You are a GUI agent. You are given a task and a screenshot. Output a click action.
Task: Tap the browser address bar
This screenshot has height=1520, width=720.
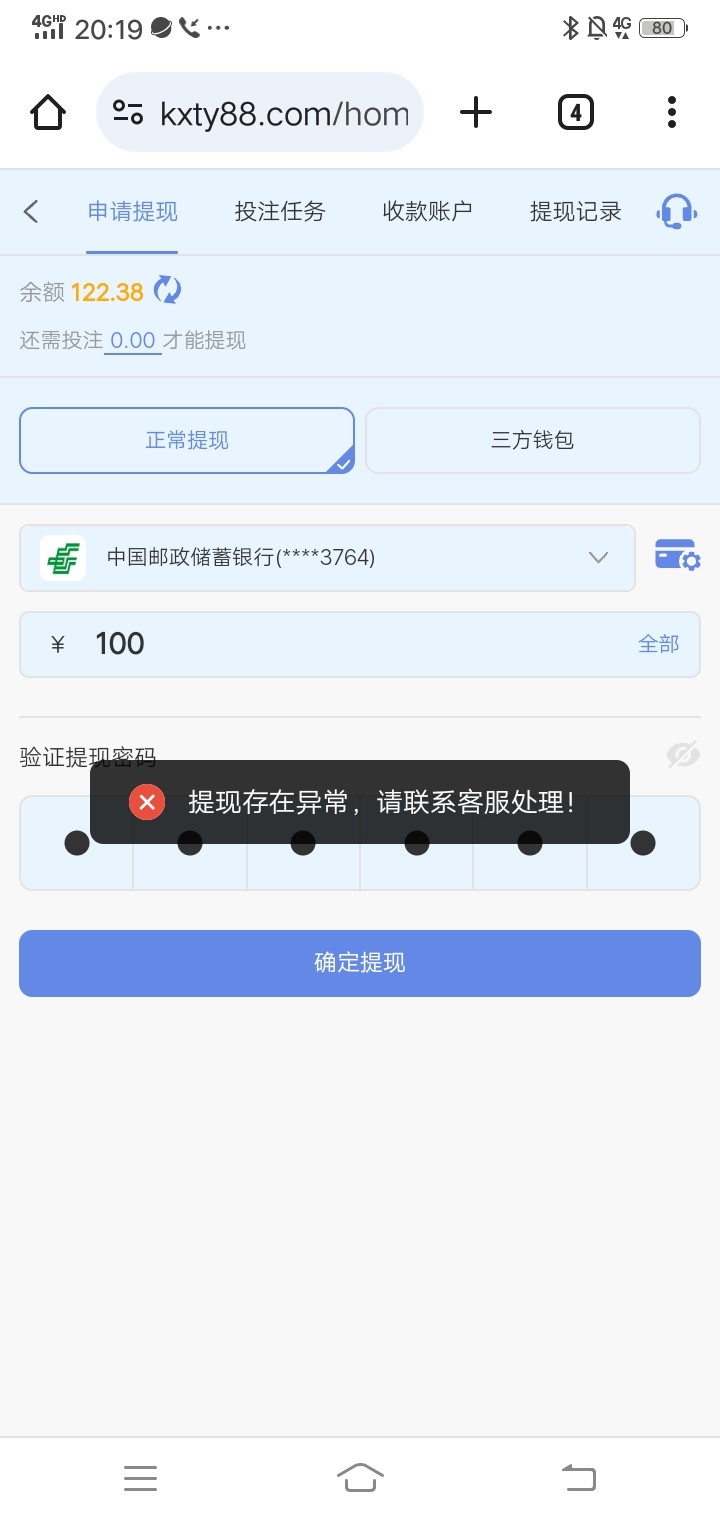(x=260, y=113)
